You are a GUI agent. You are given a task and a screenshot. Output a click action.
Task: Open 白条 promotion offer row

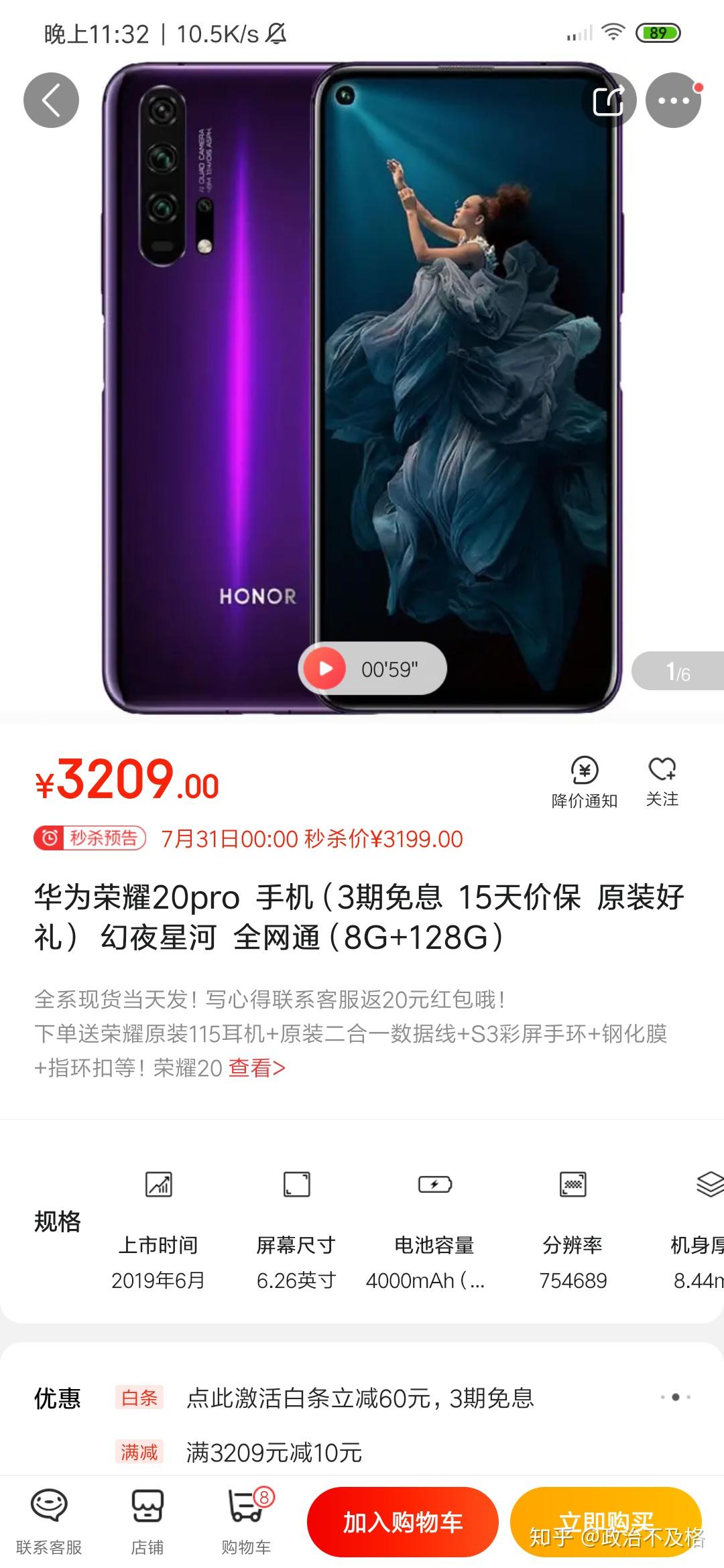tap(359, 1398)
